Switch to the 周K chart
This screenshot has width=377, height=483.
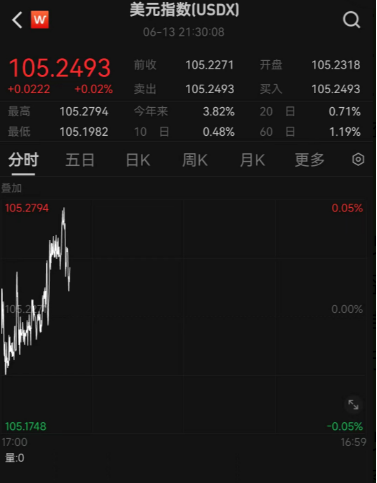[195, 160]
